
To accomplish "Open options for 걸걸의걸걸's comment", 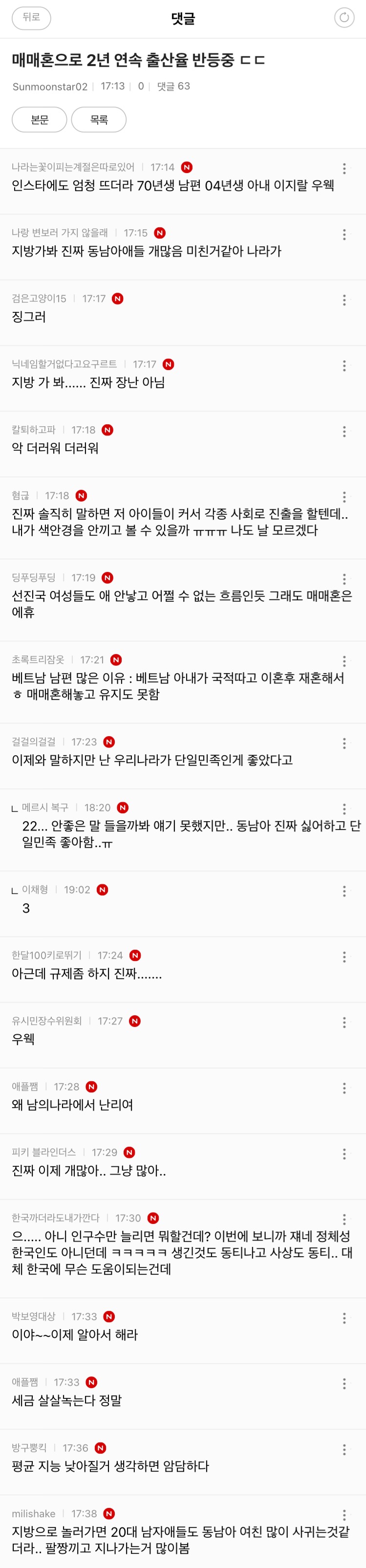I will [x=344, y=743].
